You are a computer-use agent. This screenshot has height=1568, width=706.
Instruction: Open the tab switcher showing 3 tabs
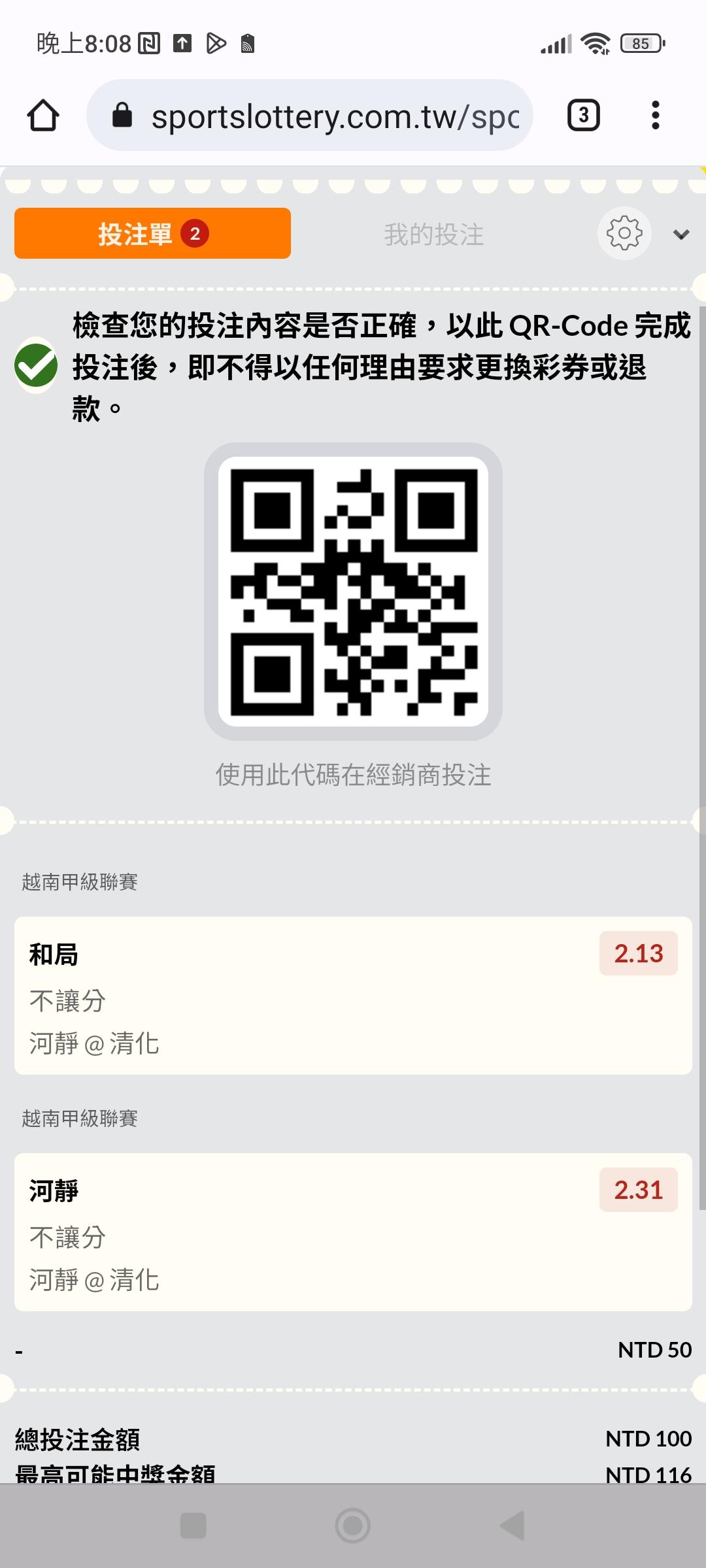point(583,116)
